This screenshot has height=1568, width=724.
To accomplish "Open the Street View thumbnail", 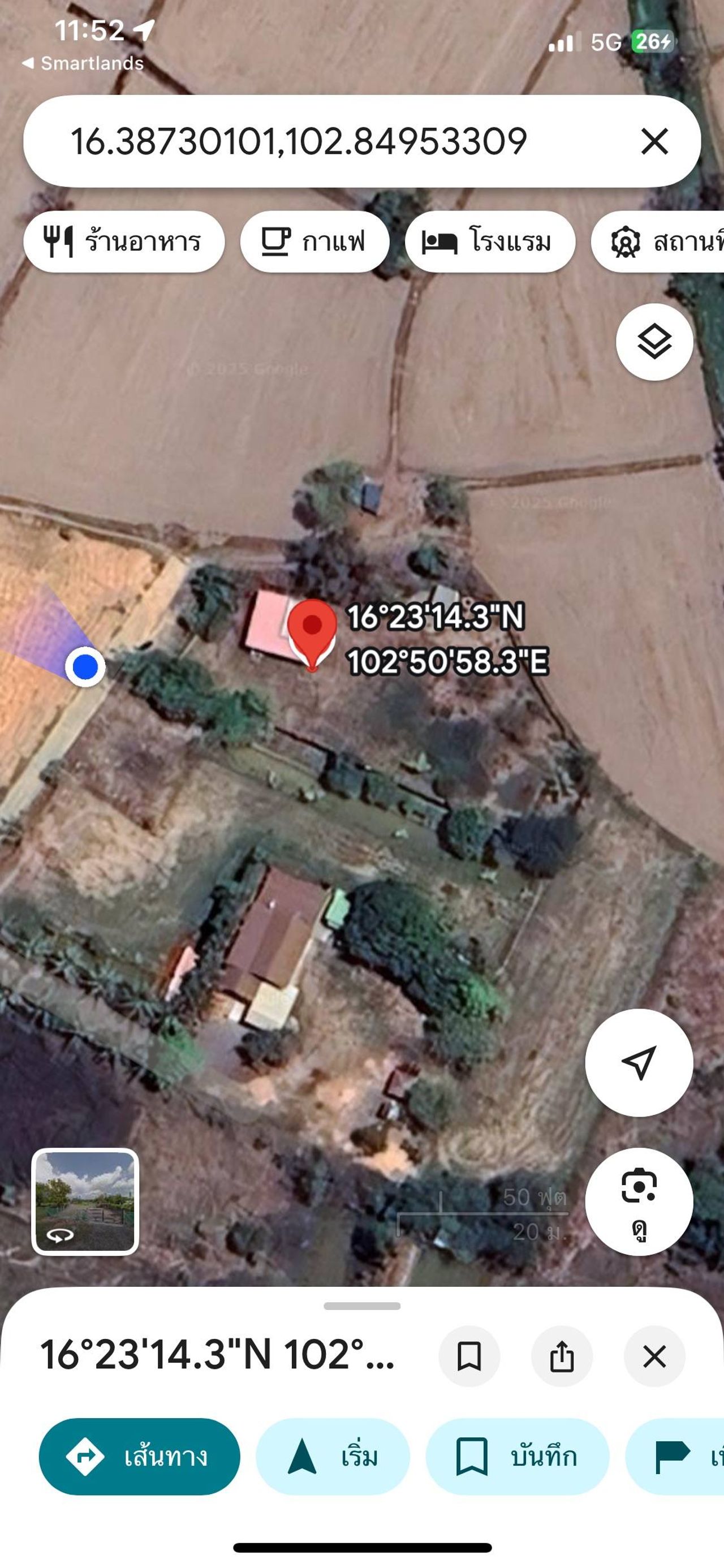I will 85,1201.
